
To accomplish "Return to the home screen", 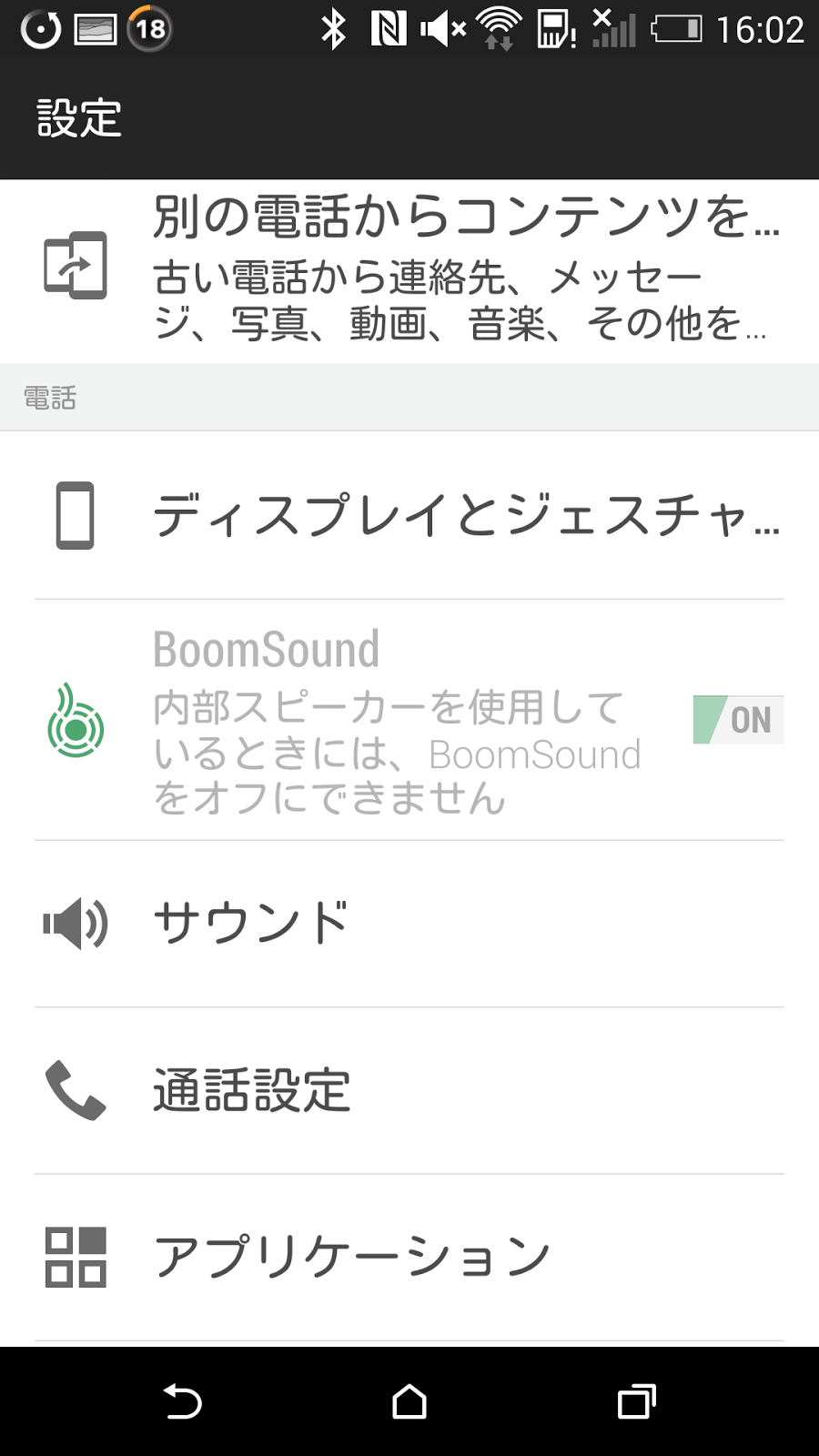I will [409, 1401].
